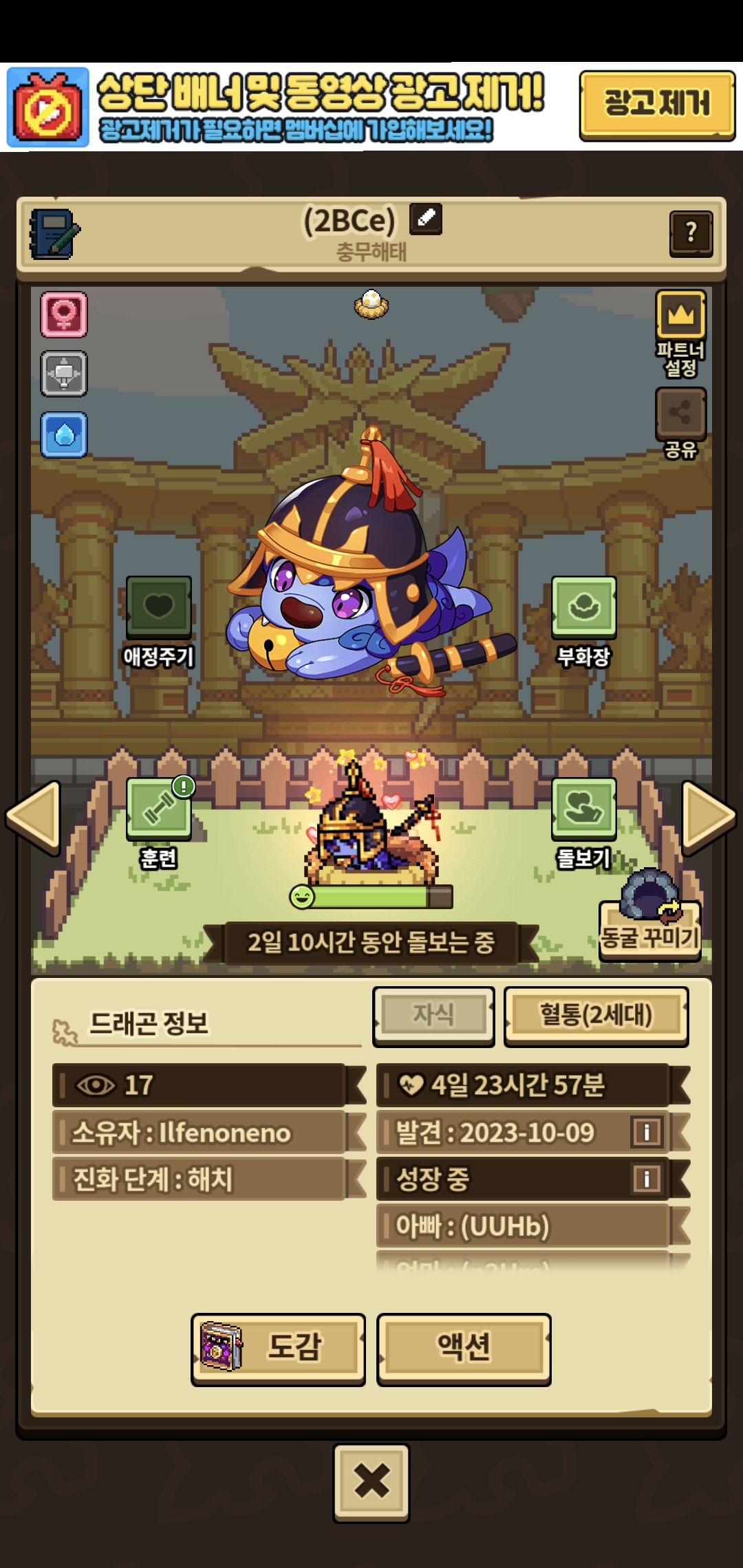743x1568 pixels.
Task: Show info for 성장 중 status
Action: click(646, 1179)
